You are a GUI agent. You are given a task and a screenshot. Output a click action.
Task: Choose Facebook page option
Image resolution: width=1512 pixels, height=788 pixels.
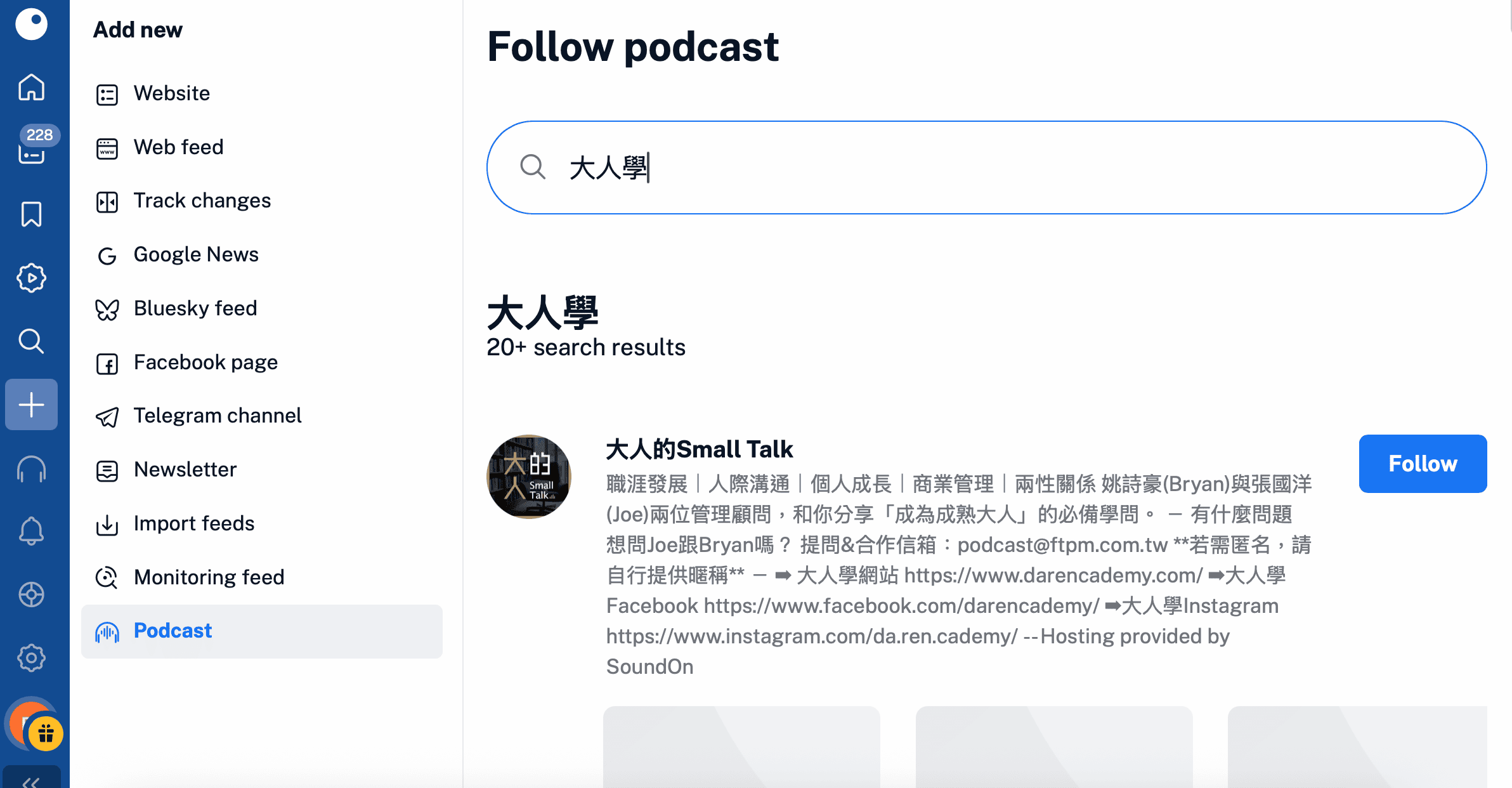[261, 363]
